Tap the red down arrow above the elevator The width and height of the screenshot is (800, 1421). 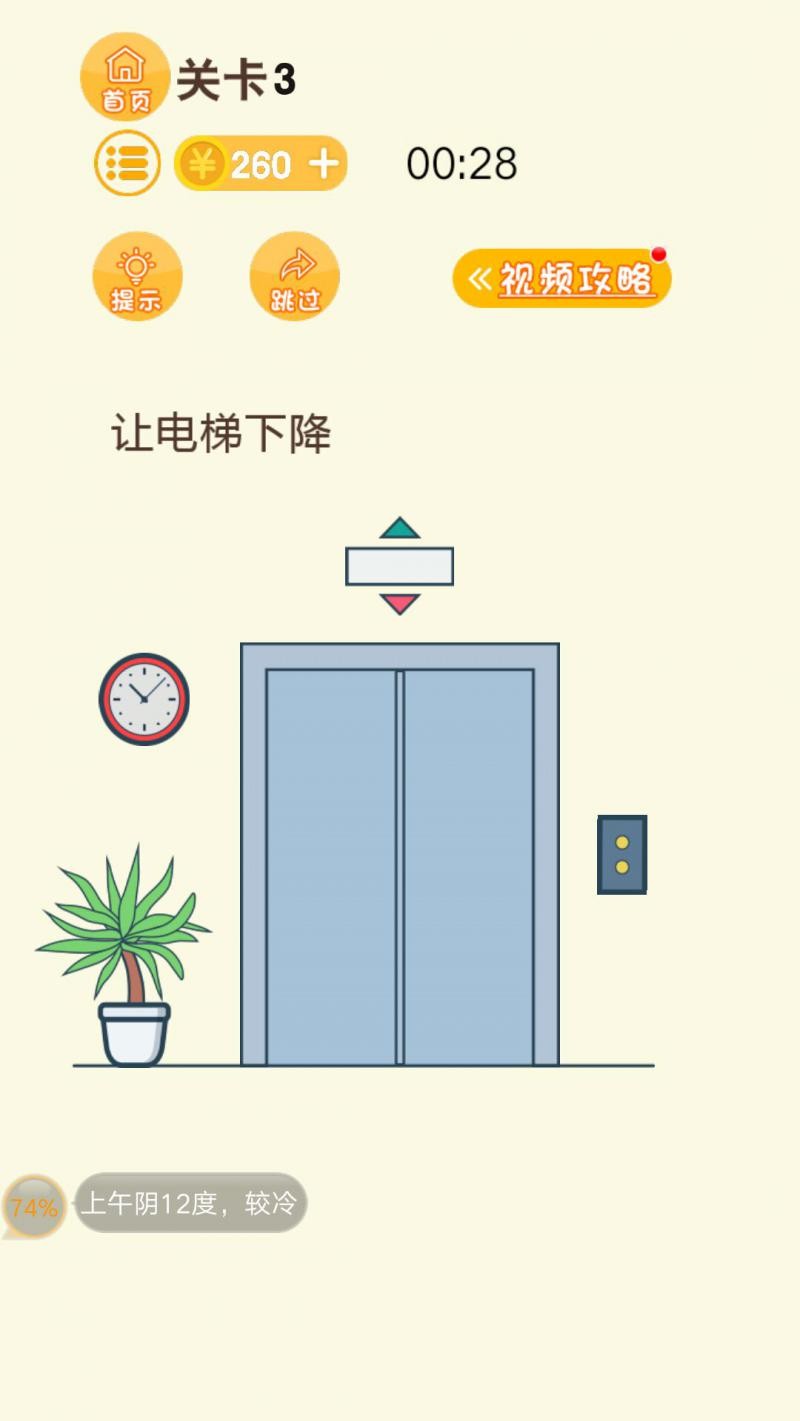[400, 603]
